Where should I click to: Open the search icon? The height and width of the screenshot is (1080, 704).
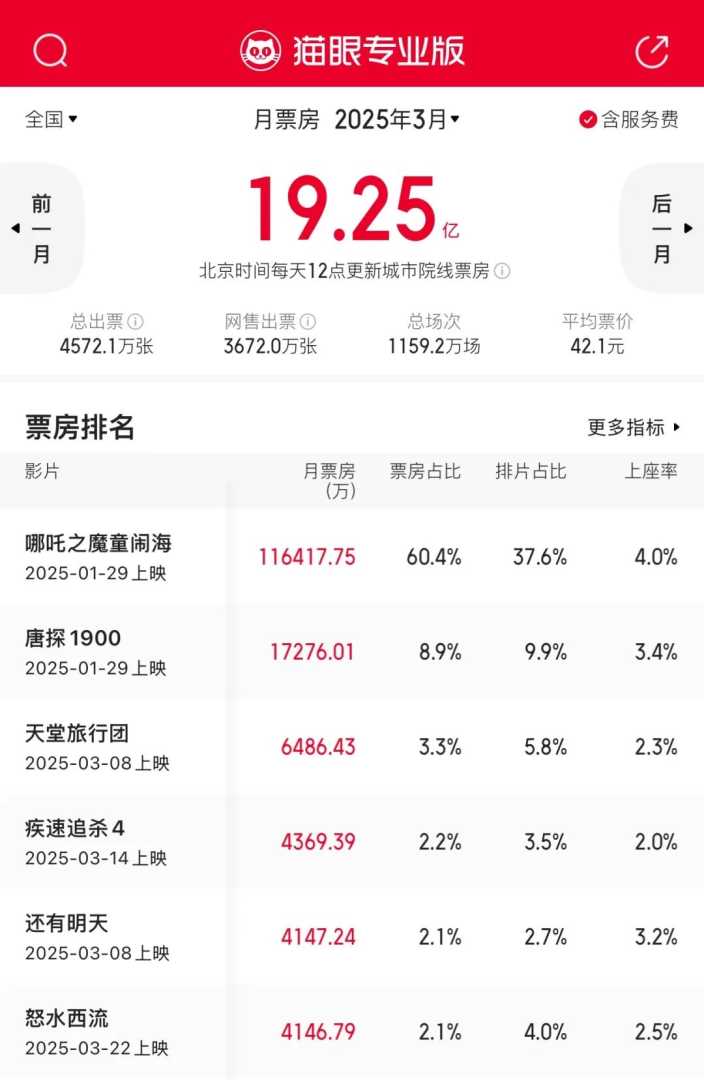pyautogui.click(x=50, y=50)
